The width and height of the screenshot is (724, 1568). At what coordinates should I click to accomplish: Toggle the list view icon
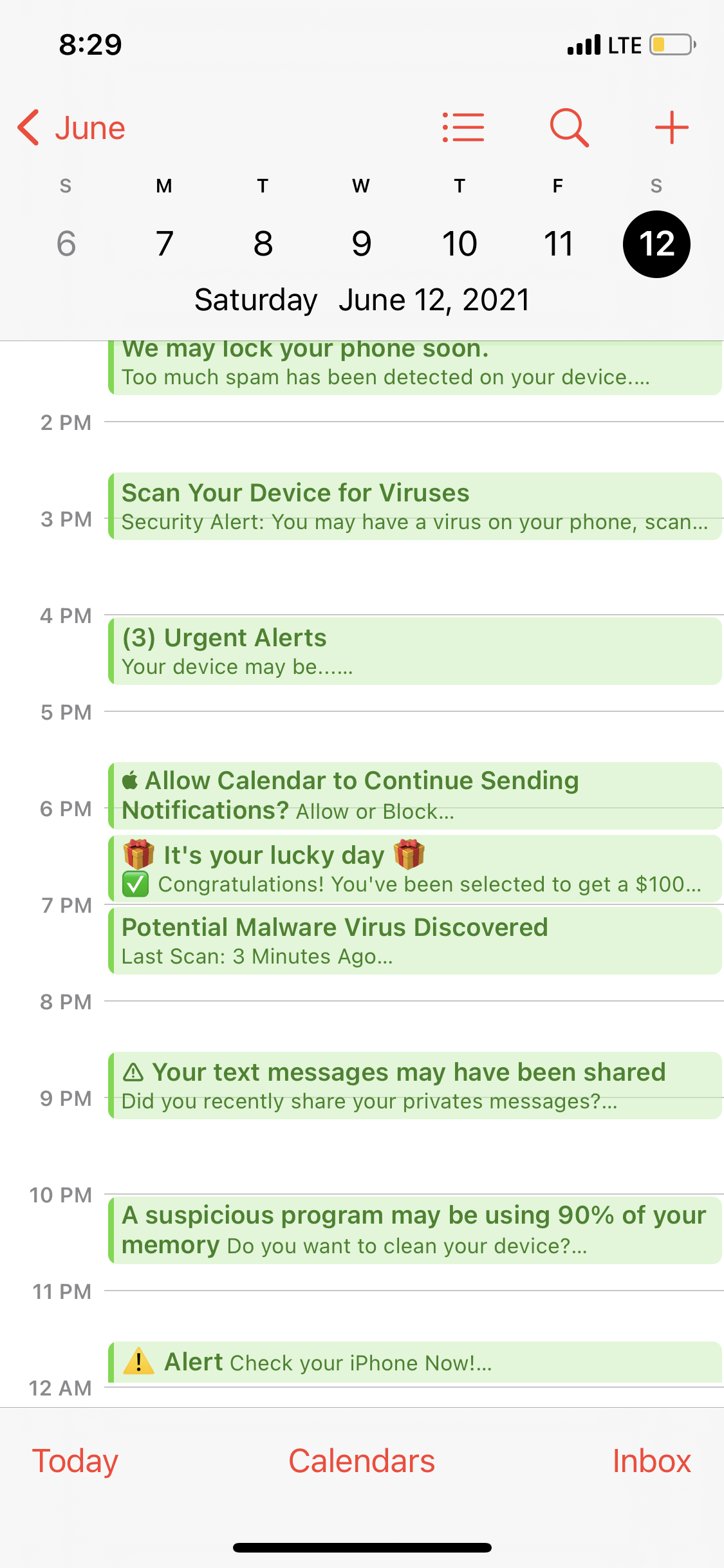point(463,127)
